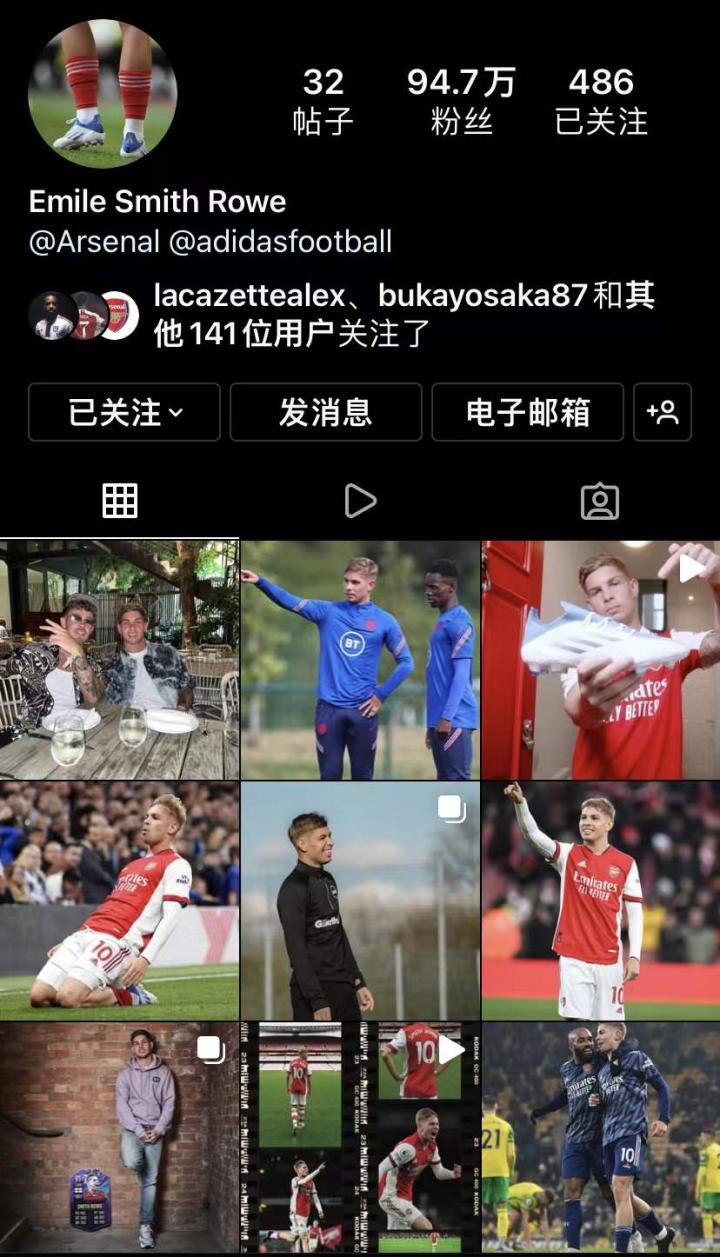The height and width of the screenshot is (1257, 720).
Task: Open suggested accounts add-person icon
Action: [x=662, y=412]
